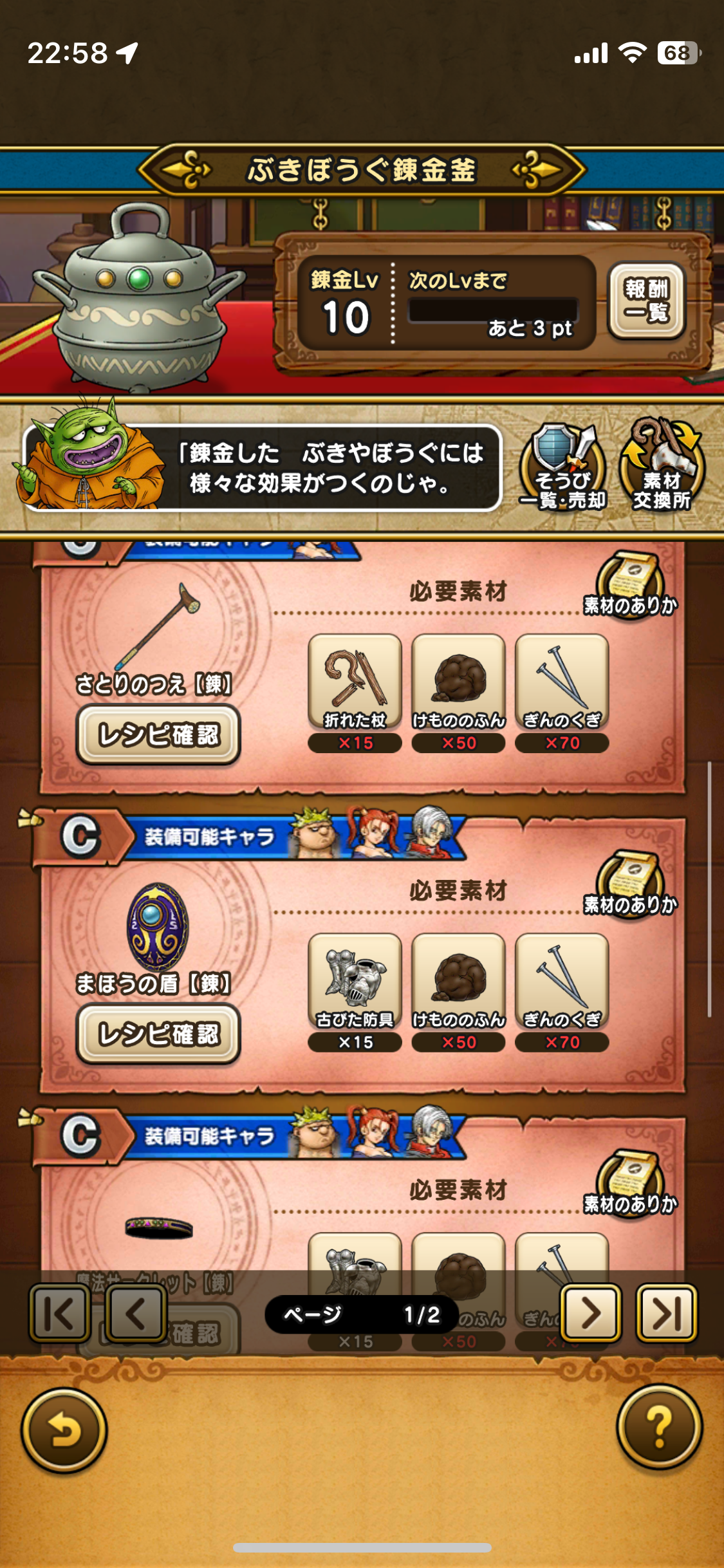Image resolution: width=724 pixels, height=1568 pixels.
Task: Open 素材のありか for さとりのつえ
Action: pos(630,586)
